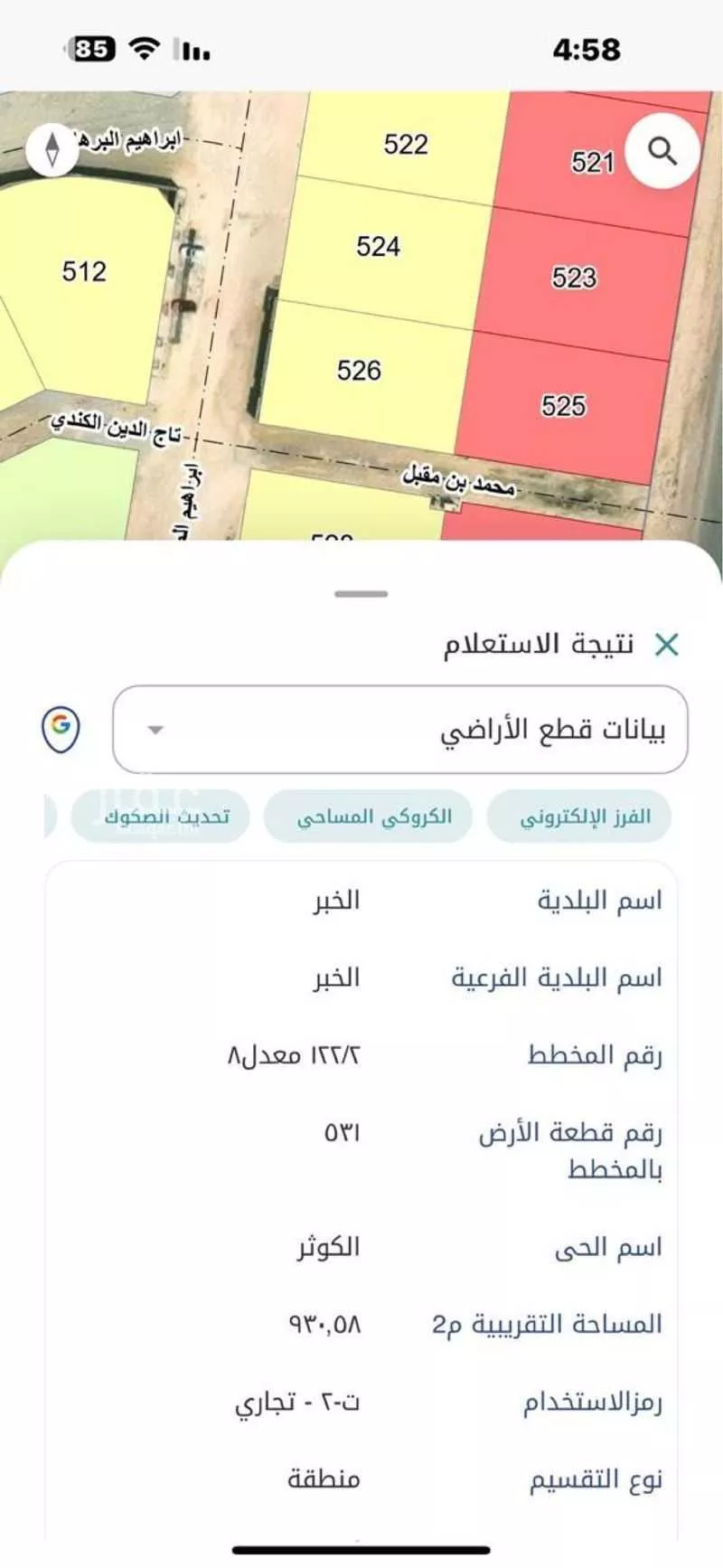Expand the list using the chevron arrow

click(153, 731)
